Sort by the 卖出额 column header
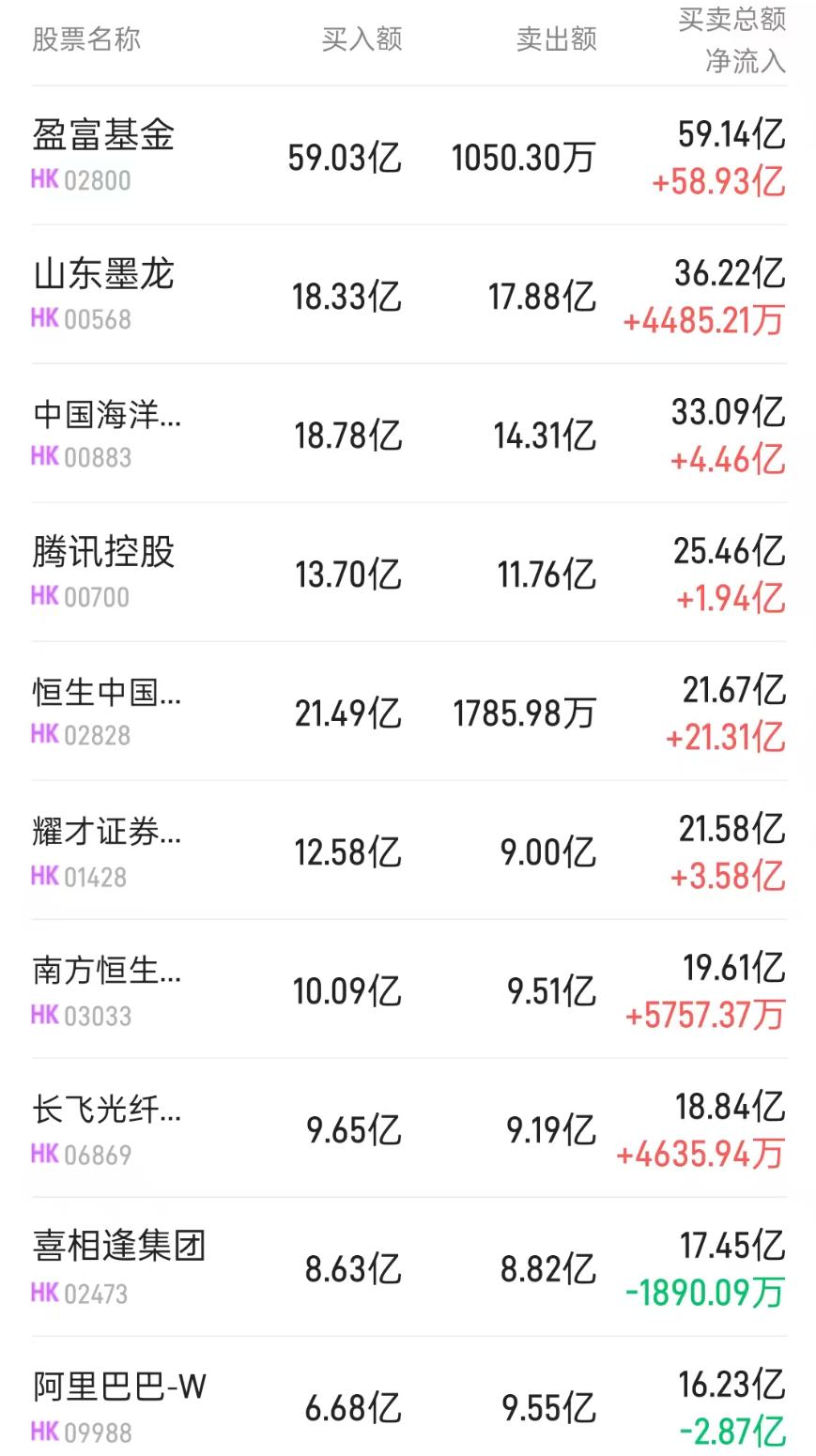This screenshot has width=816, height=1456. click(553, 39)
